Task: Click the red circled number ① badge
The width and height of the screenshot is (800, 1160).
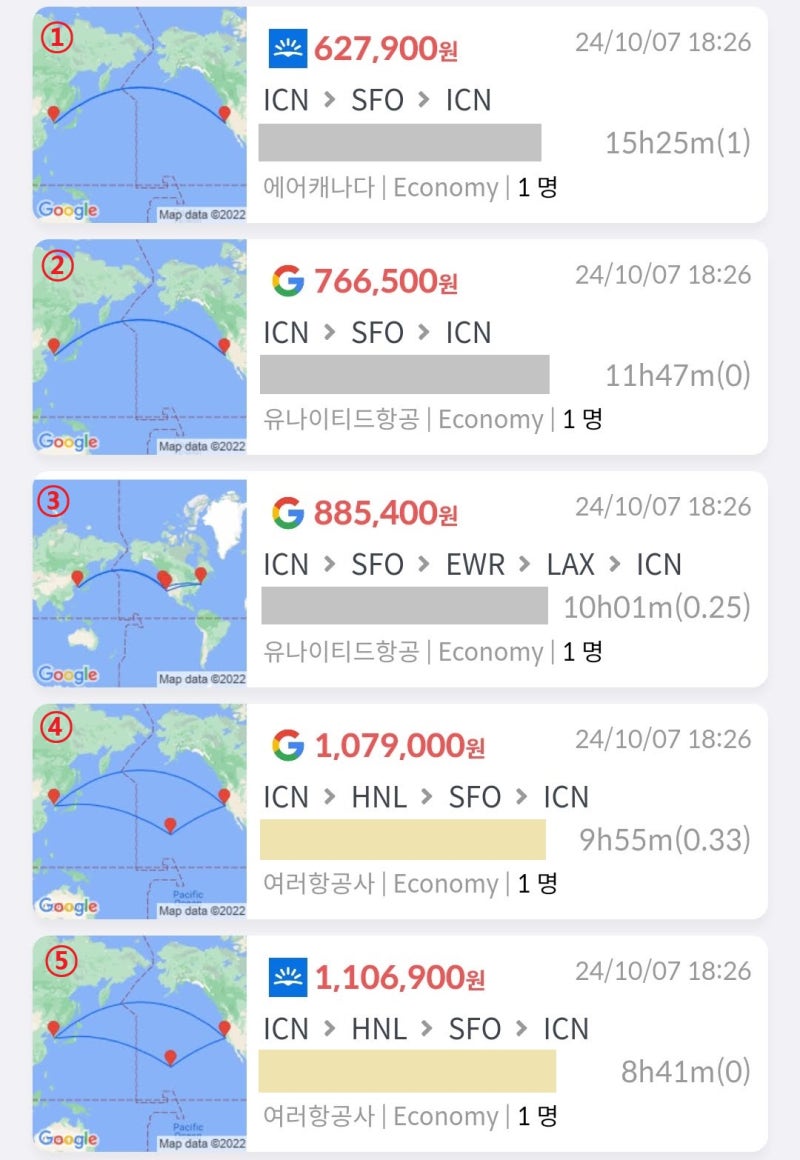Action: 58,39
